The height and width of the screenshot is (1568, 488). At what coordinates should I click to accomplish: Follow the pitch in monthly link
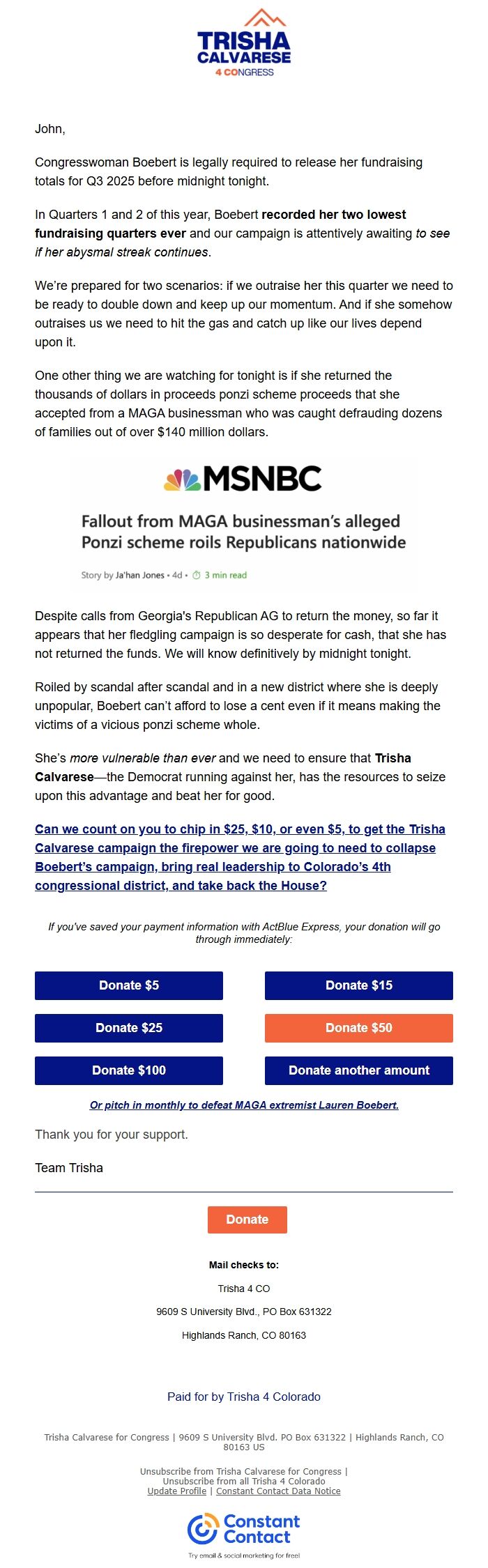(x=244, y=1105)
